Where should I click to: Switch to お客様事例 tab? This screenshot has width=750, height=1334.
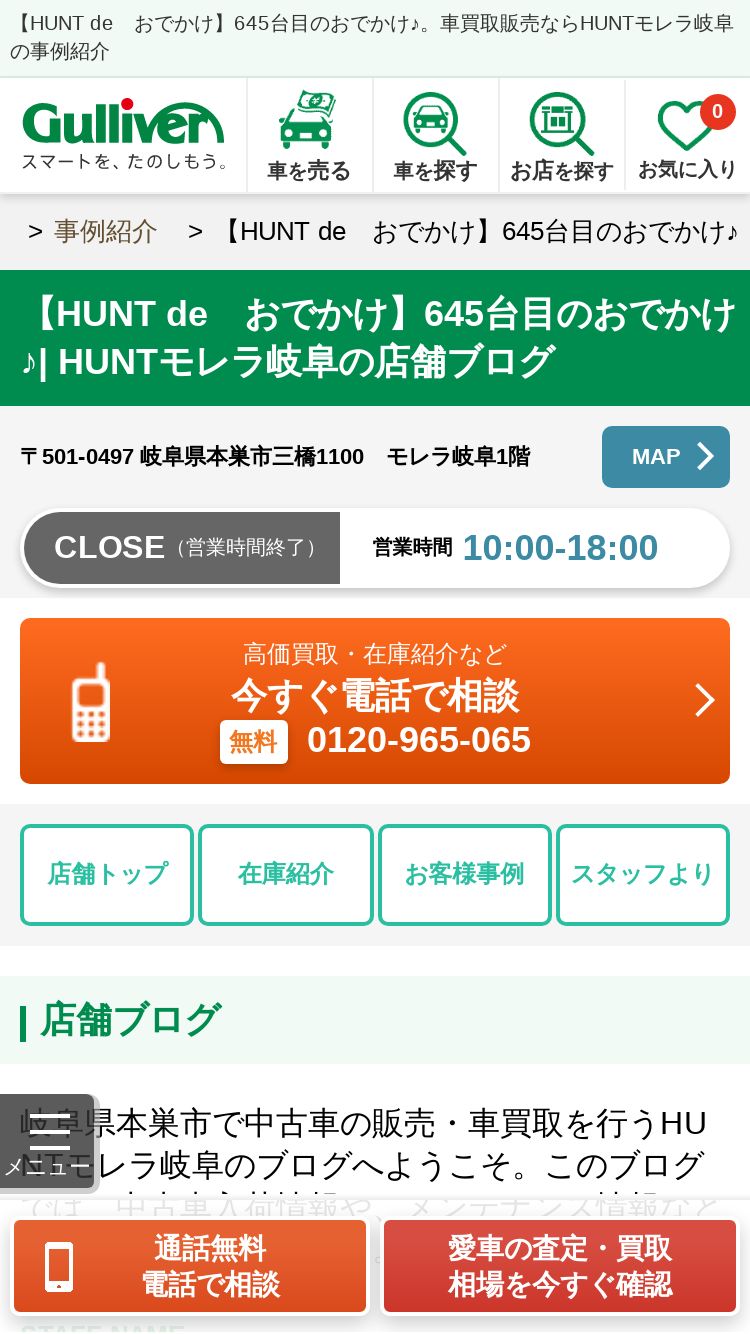464,875
